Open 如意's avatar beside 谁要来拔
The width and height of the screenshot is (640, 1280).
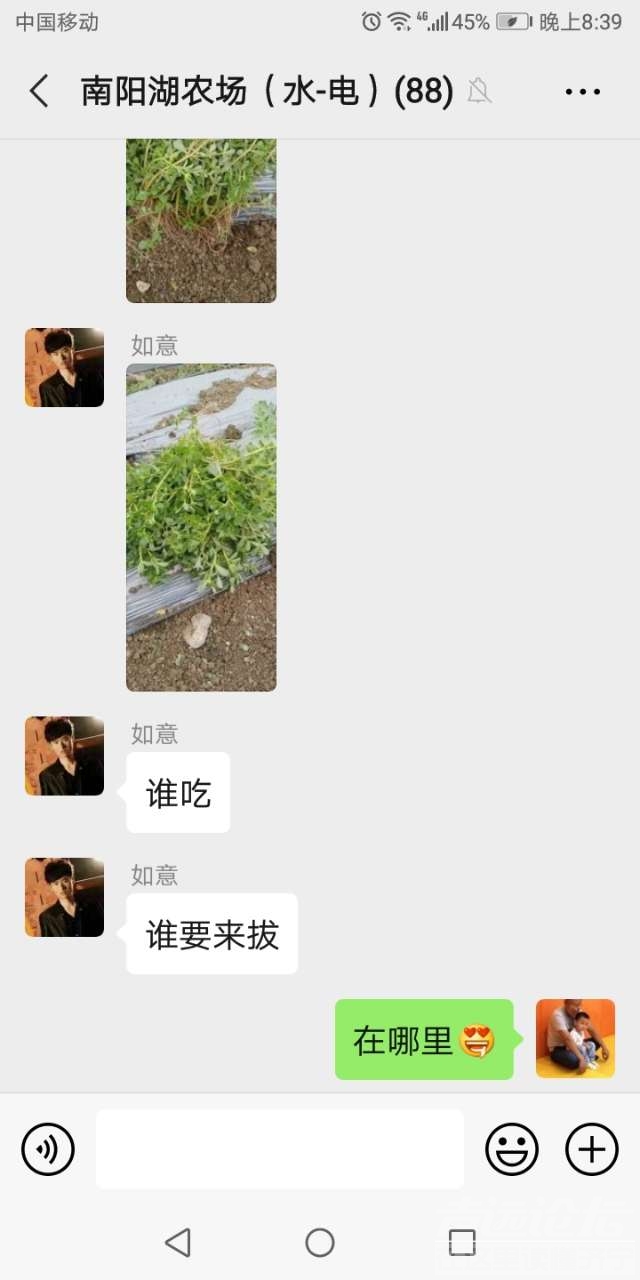point(64,897)
